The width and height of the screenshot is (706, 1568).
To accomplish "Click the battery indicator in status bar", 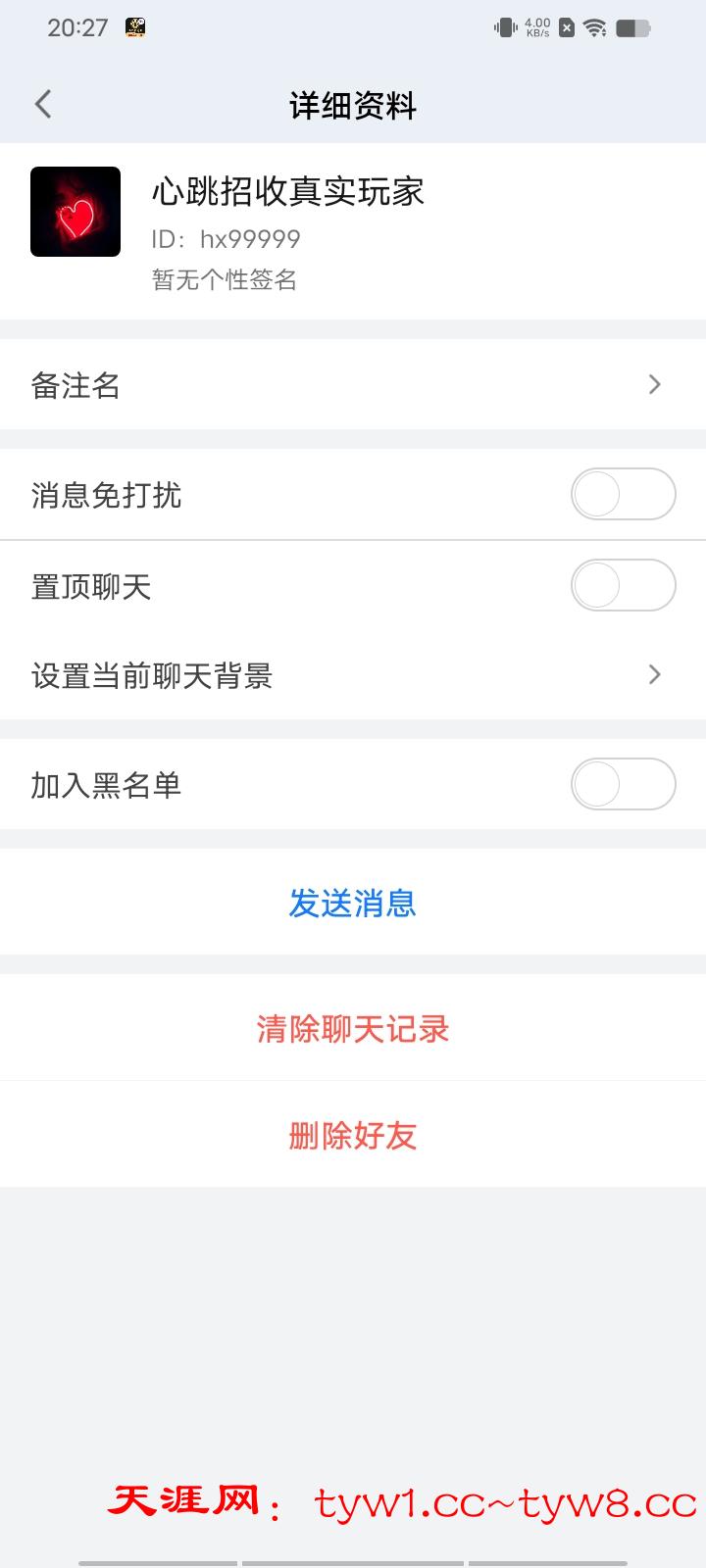I will click(632, 27).
